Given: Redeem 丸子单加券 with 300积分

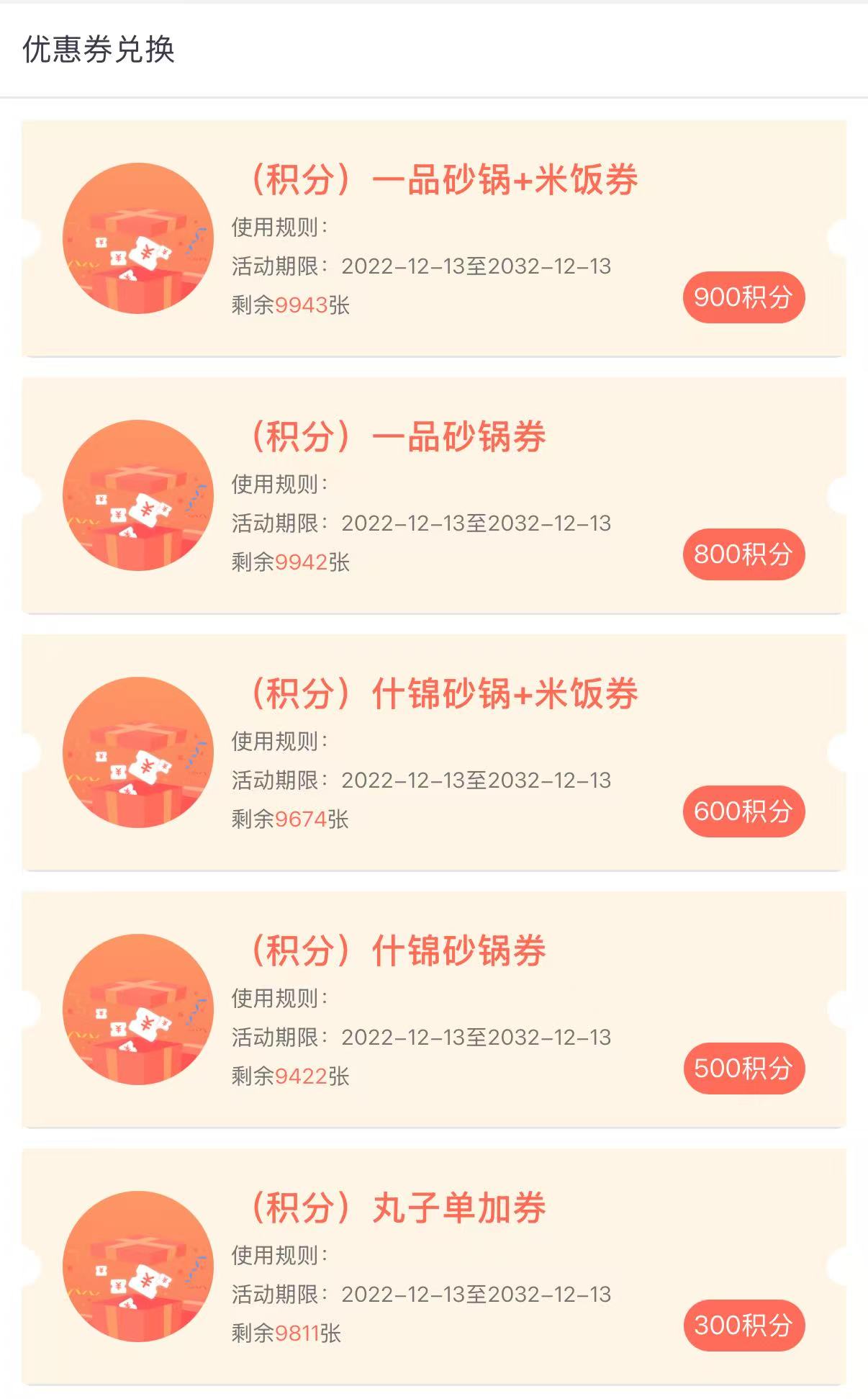Looking at the screenshot, I should tap(743, 1326).
